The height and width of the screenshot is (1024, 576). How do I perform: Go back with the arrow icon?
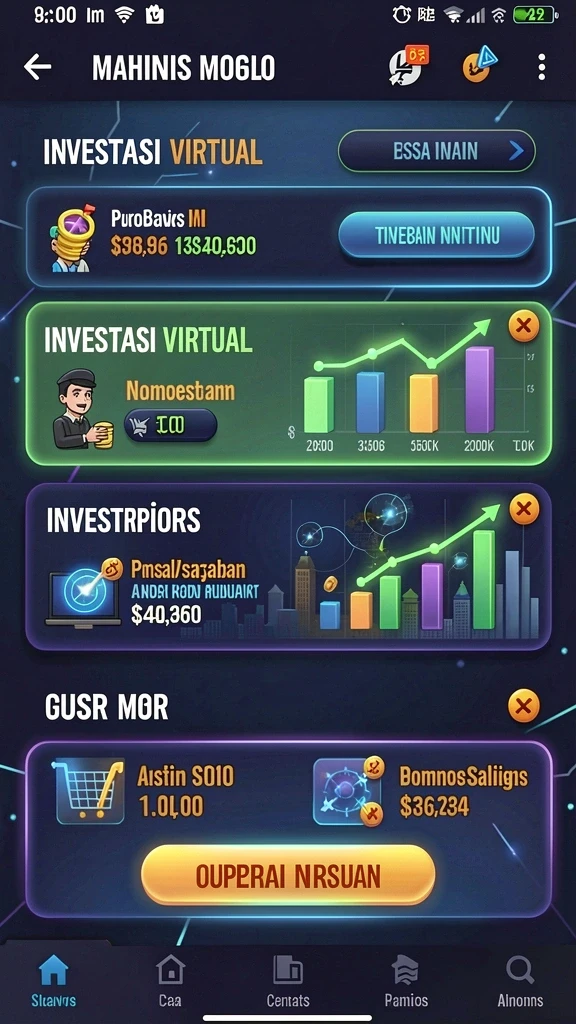tap(37, 67)
